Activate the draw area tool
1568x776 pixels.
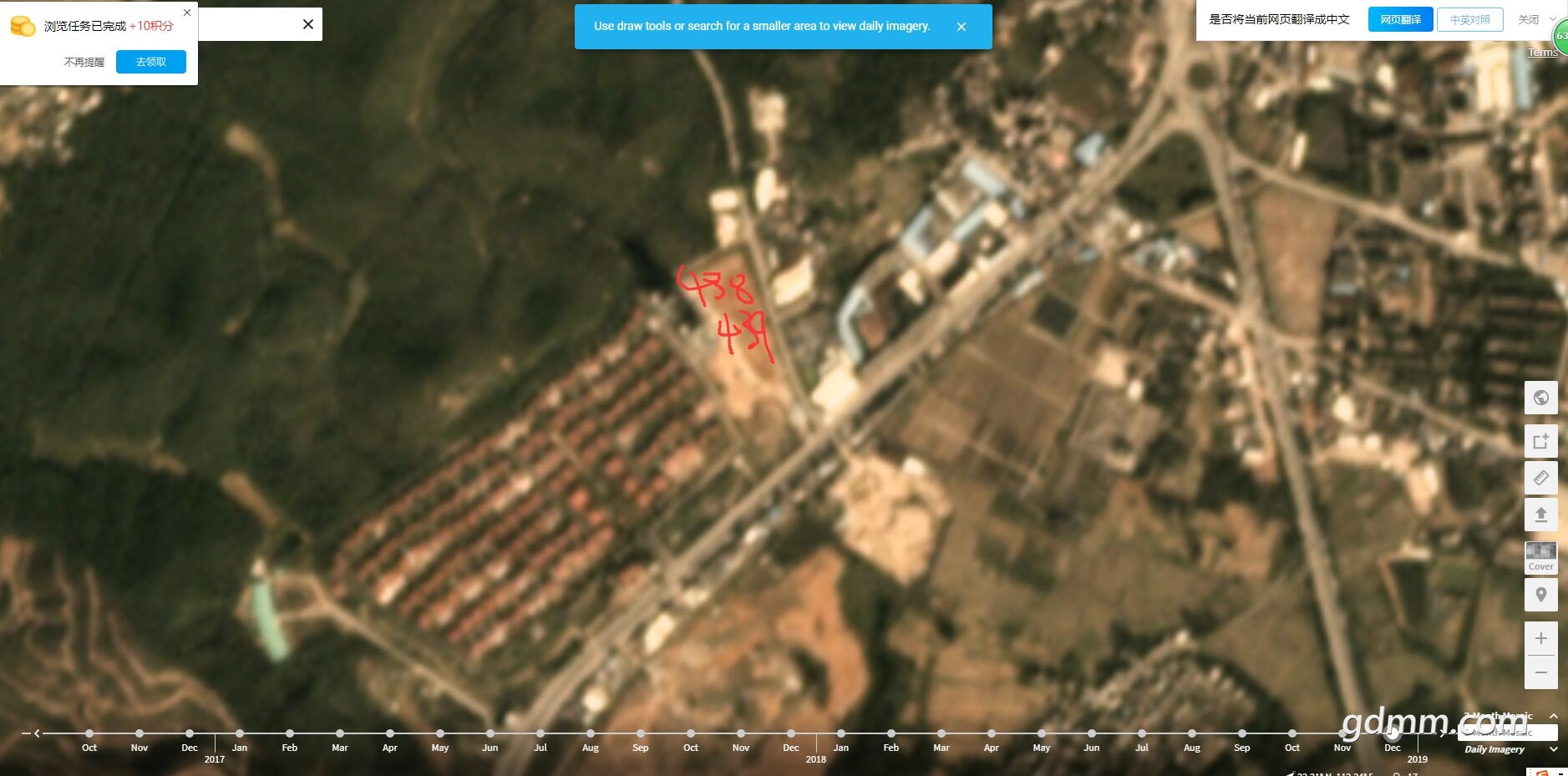coord(1540,441)
